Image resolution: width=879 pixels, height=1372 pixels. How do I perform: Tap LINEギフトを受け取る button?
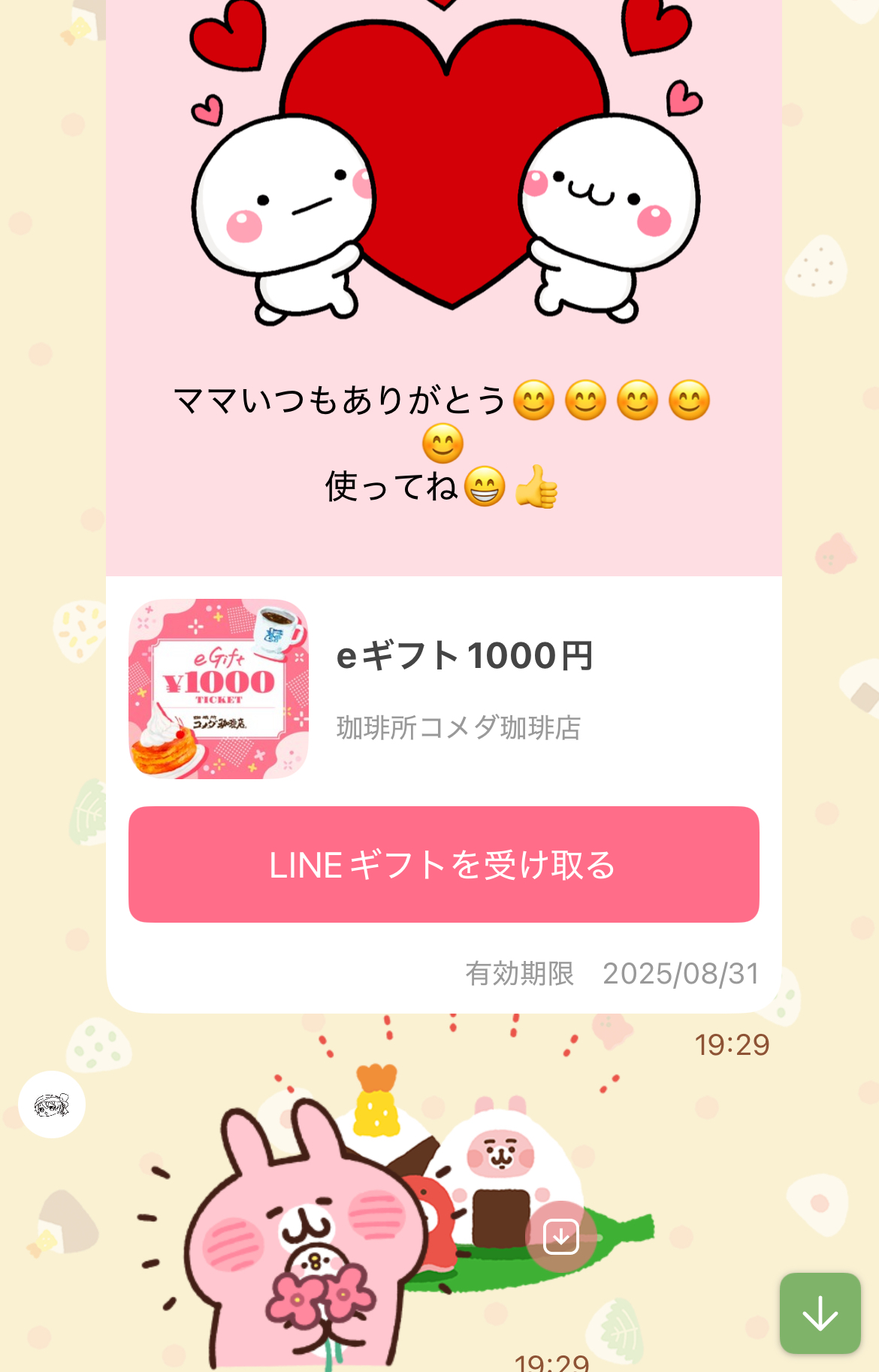(443, 864)
